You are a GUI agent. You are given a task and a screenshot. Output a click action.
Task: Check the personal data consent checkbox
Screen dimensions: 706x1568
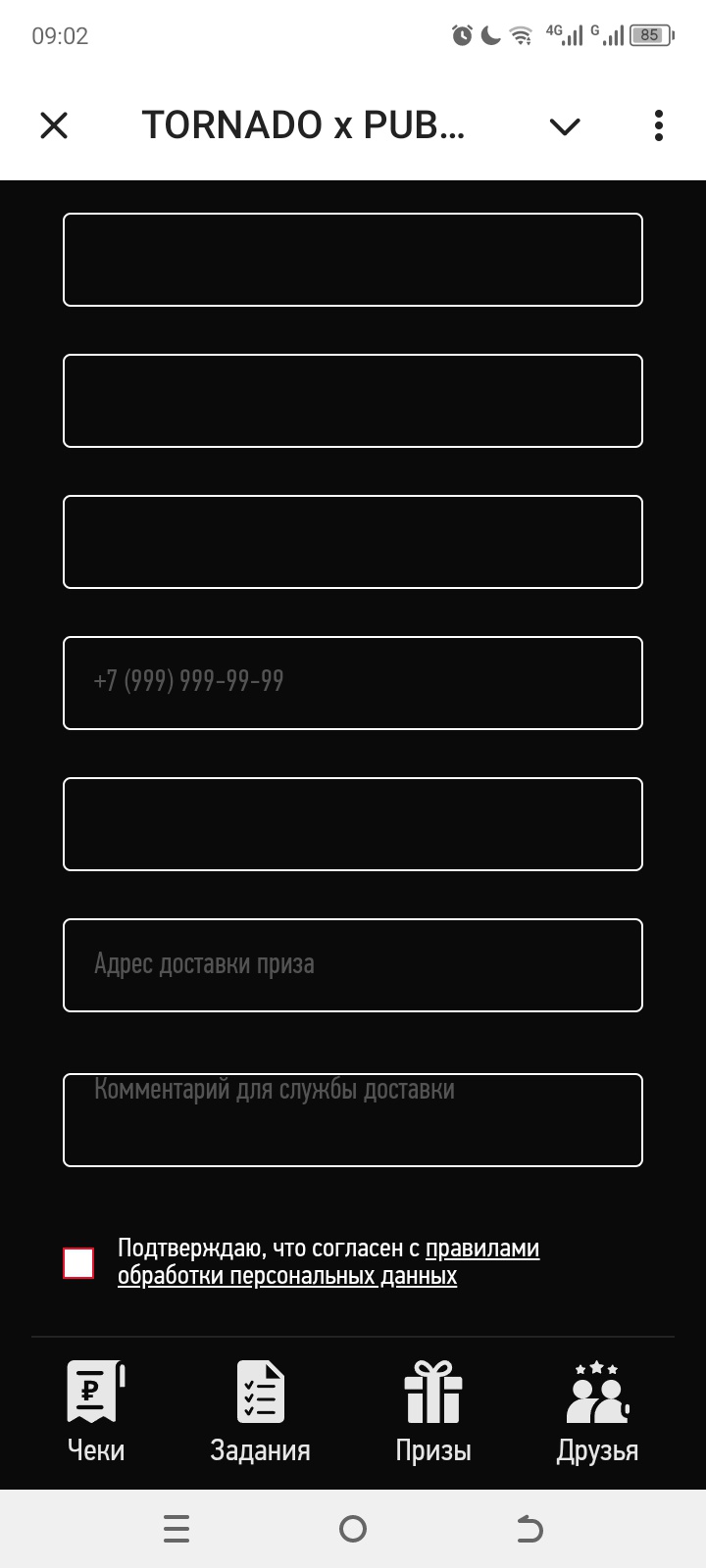pos(78,1263)
